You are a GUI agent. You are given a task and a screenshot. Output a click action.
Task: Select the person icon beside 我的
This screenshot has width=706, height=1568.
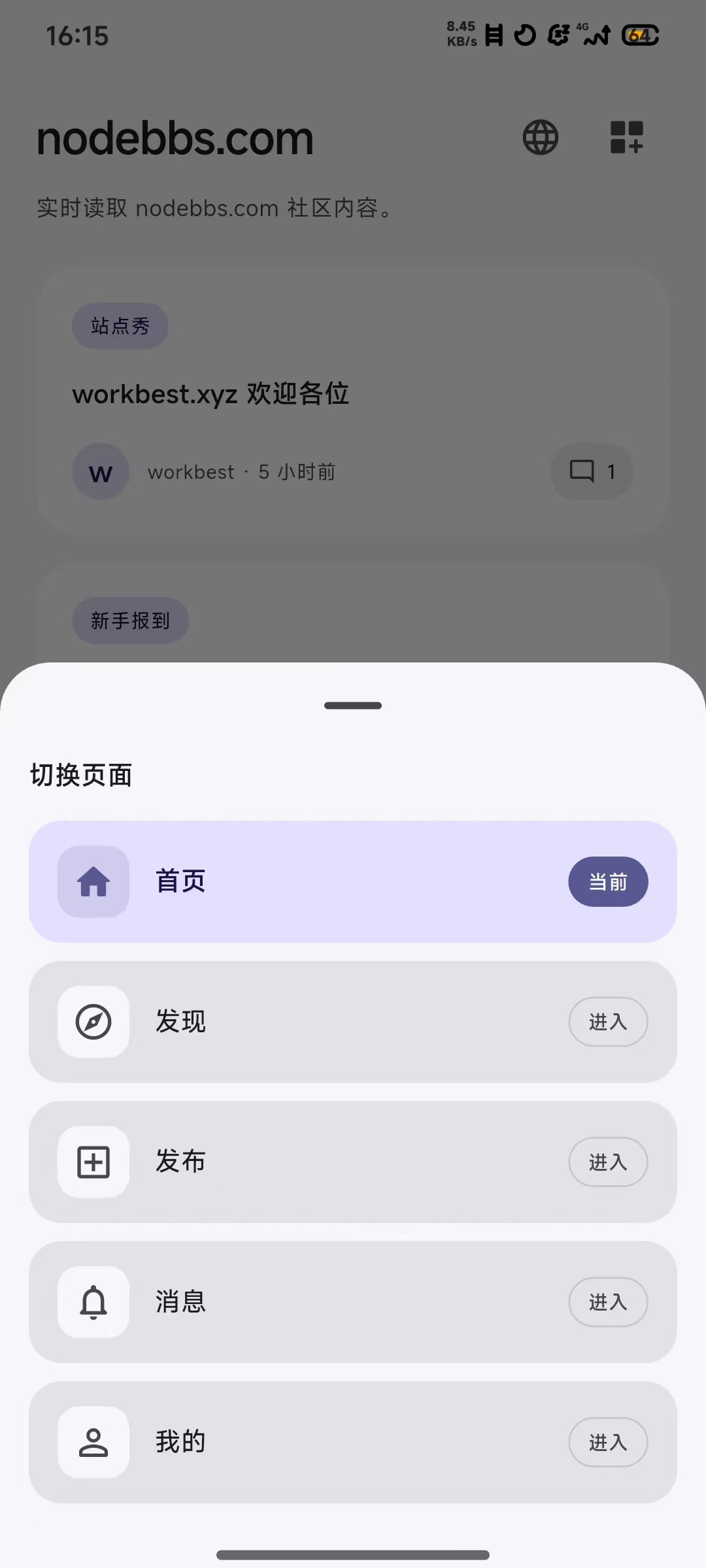point(93,1442)
